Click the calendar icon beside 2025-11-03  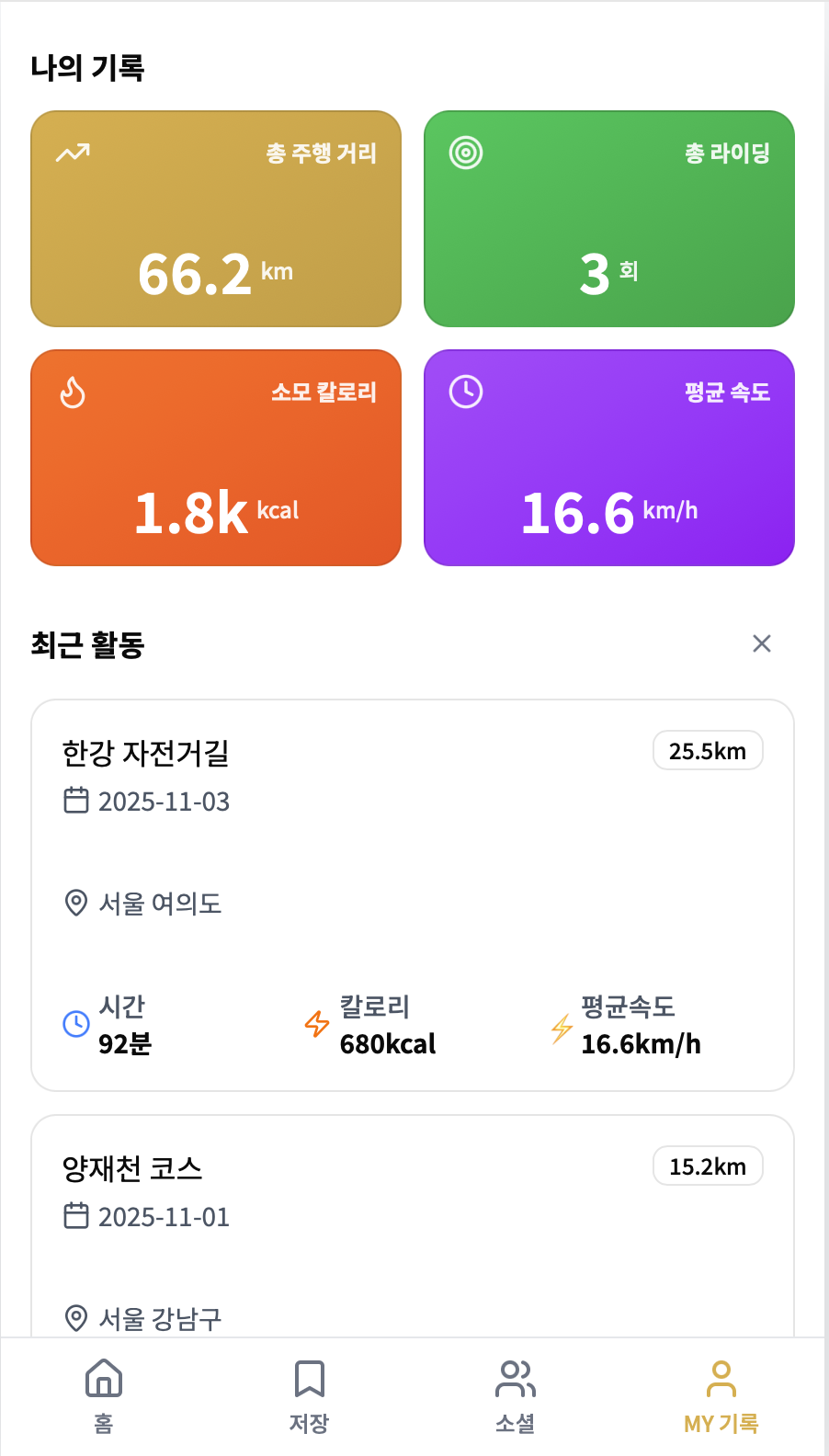point(77,802)
